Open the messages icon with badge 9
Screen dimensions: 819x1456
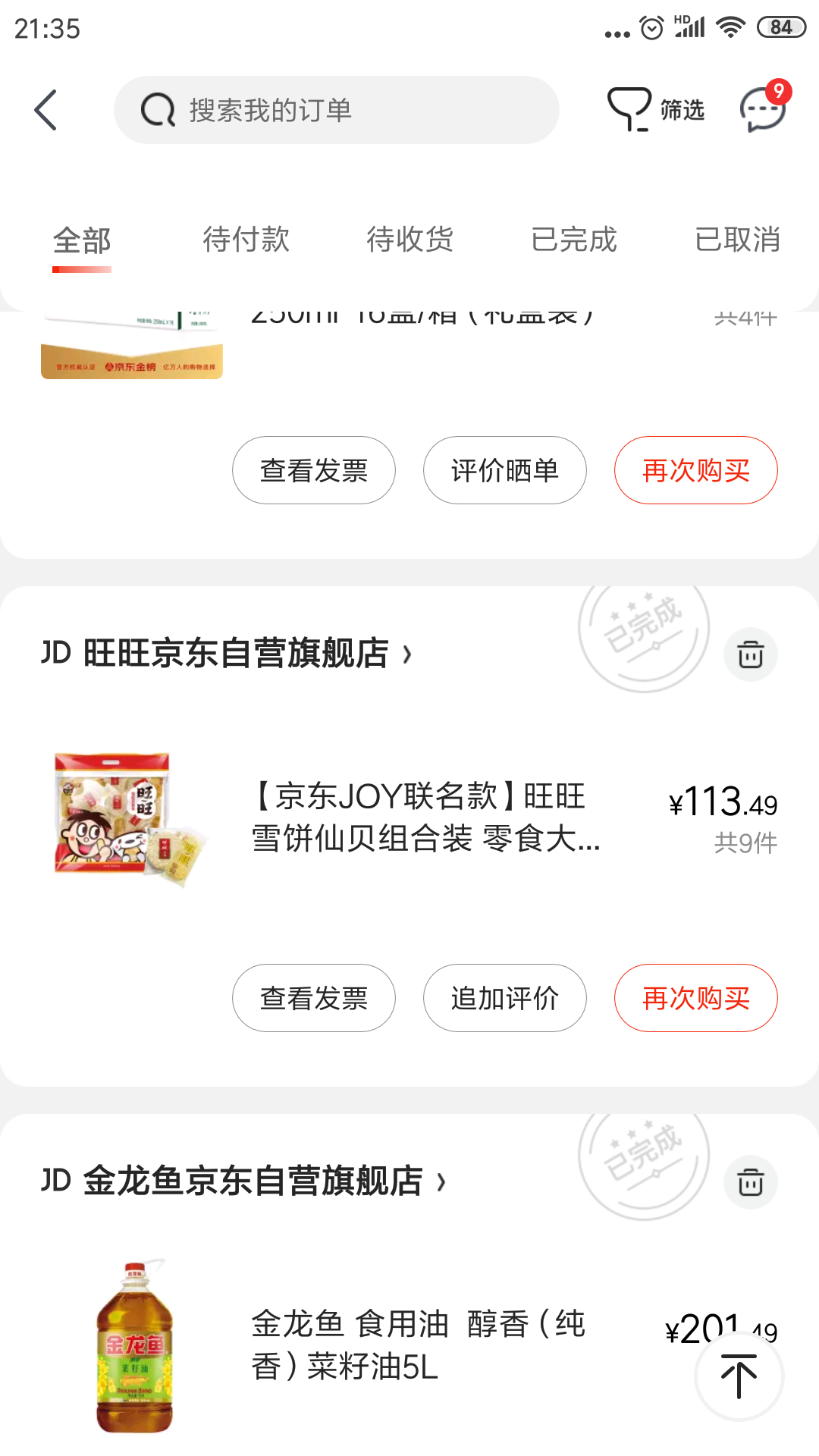coord(763,108)
